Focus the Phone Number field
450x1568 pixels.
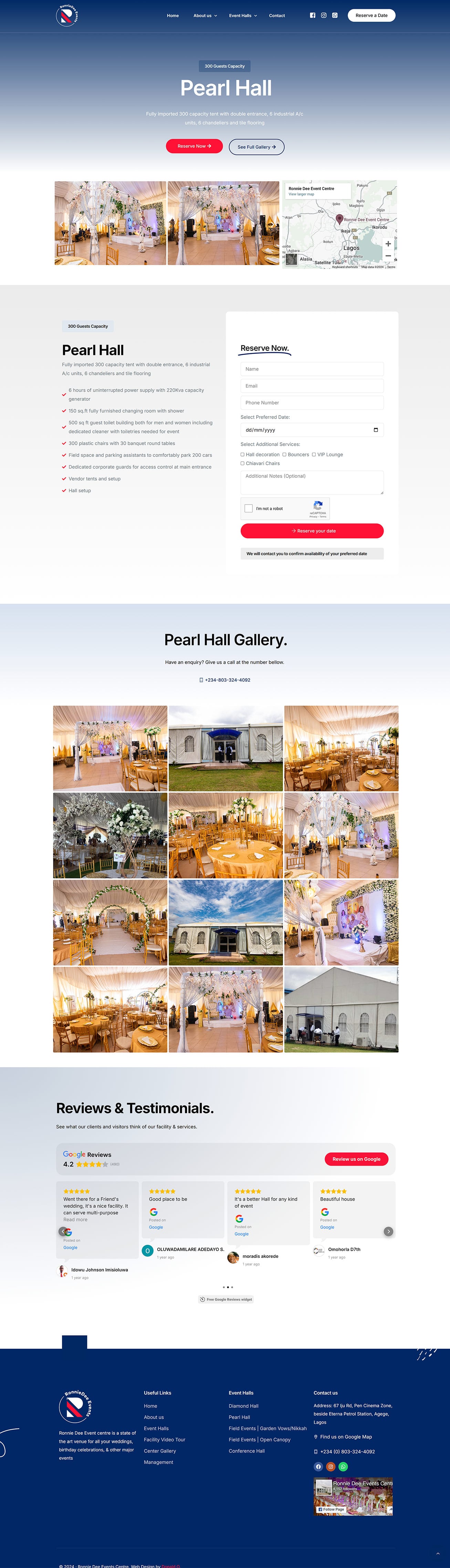pos(312,403)
